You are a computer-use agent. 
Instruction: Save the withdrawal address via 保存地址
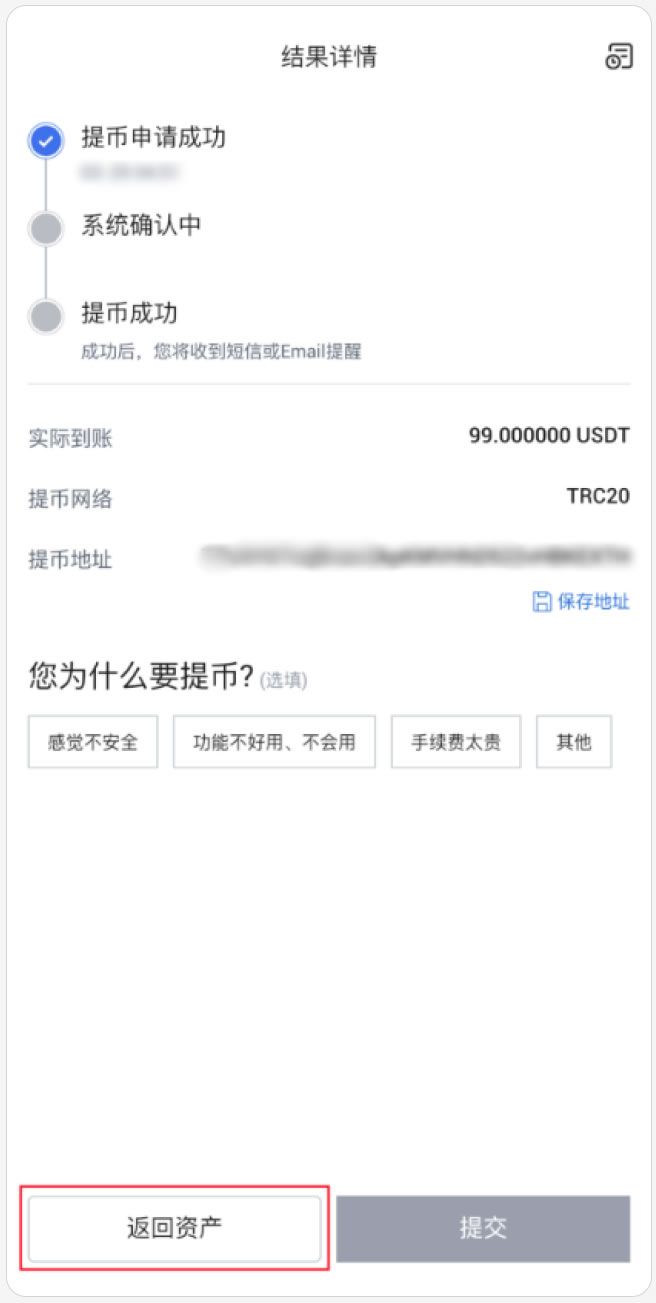click(x=581, y=601)
